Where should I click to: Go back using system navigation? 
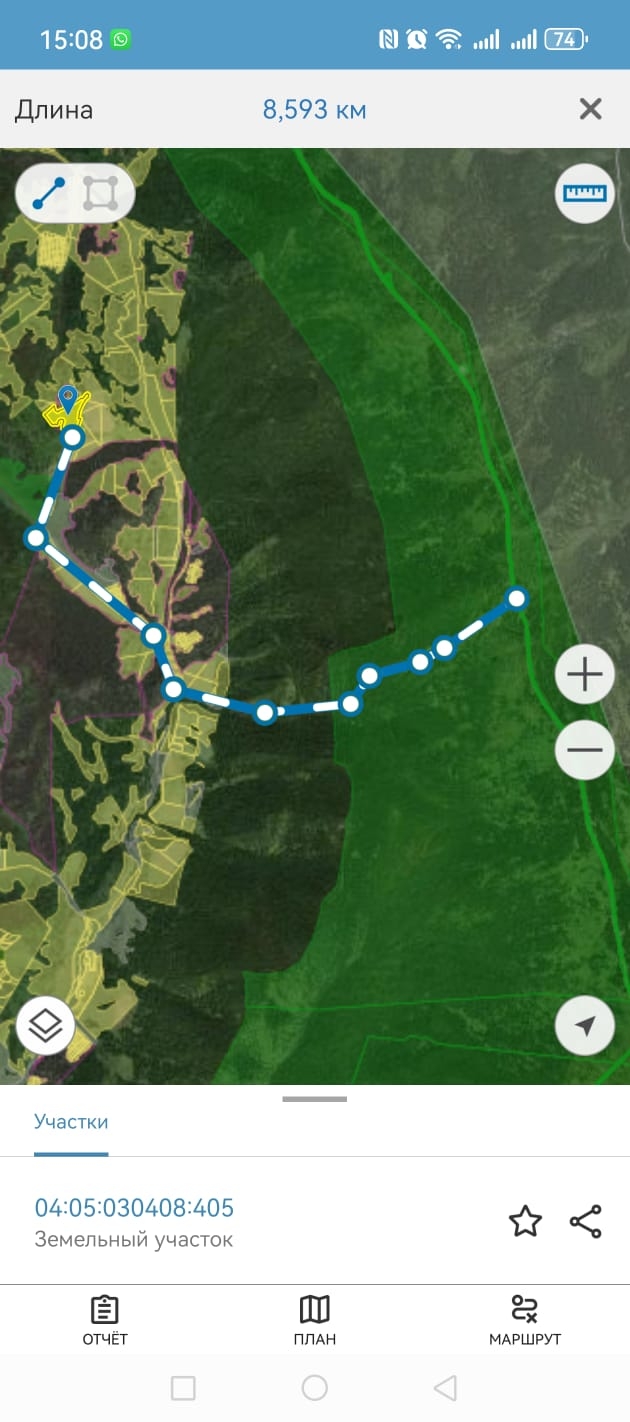coord(446,1387)
